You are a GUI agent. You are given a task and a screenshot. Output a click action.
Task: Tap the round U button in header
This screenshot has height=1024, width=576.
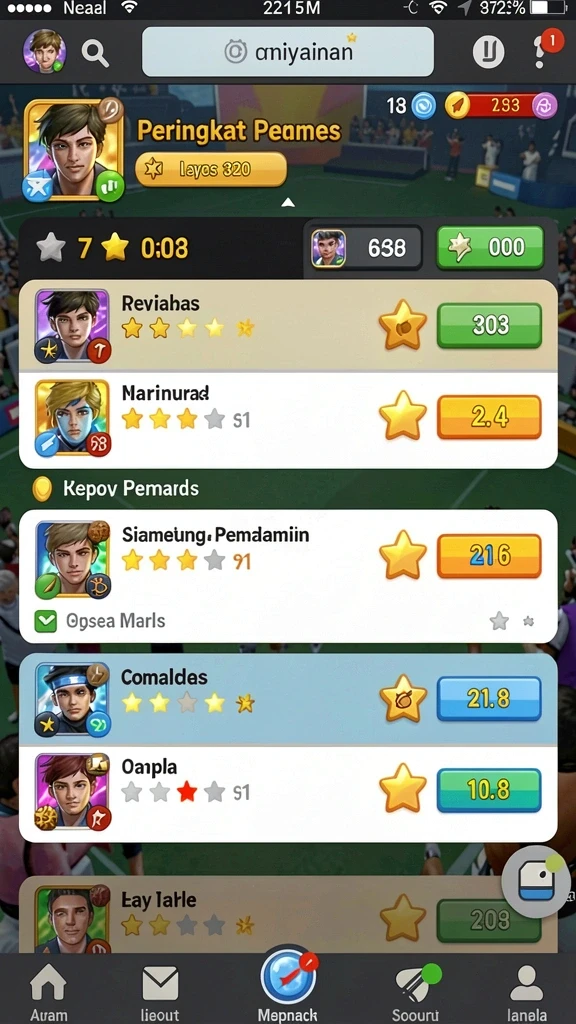[x=488, y=52]
